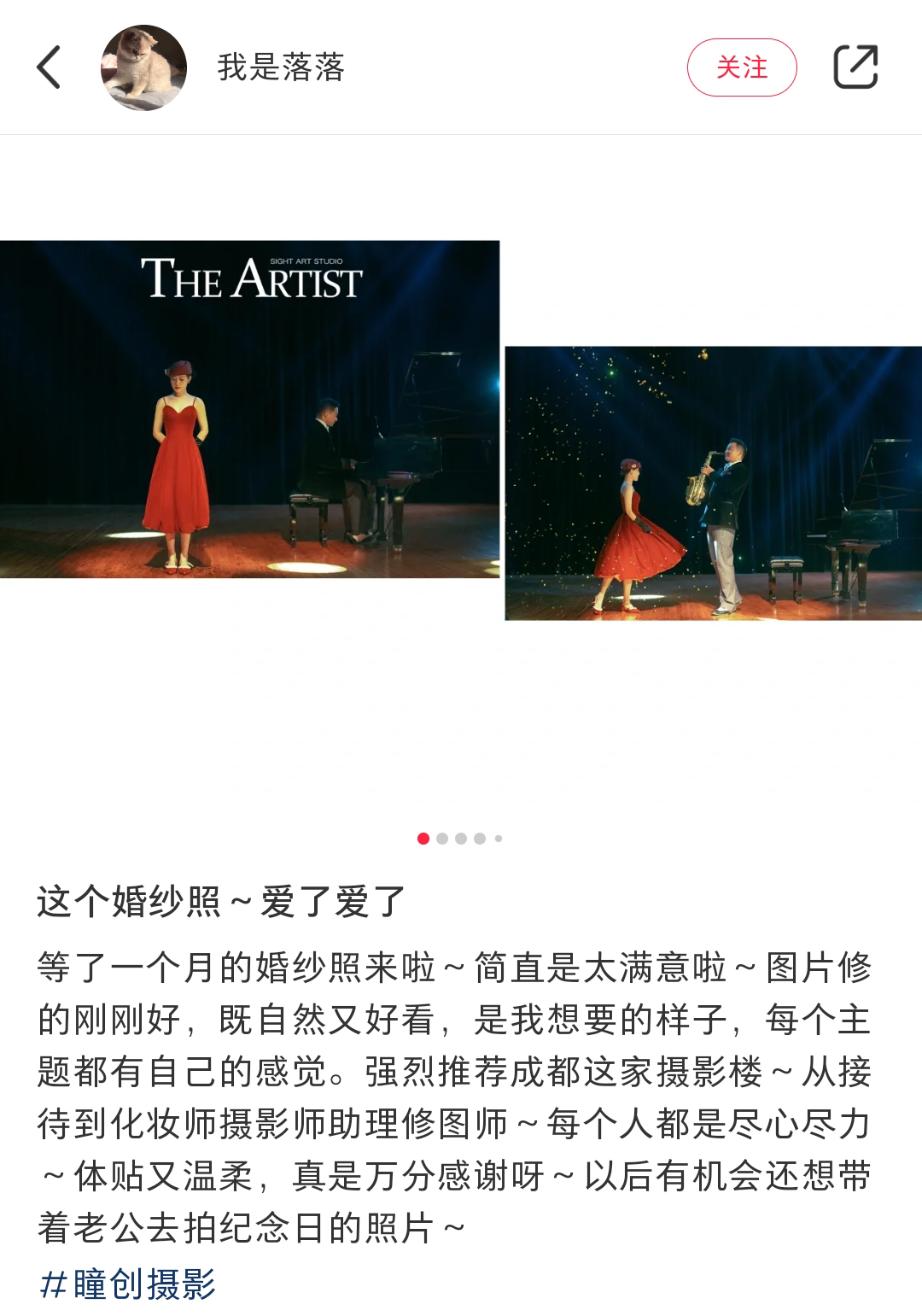This screenshot has width=922, height=1316.
Task: Open the #瞳创摄影 hashtag
Action: (128, 1284)
